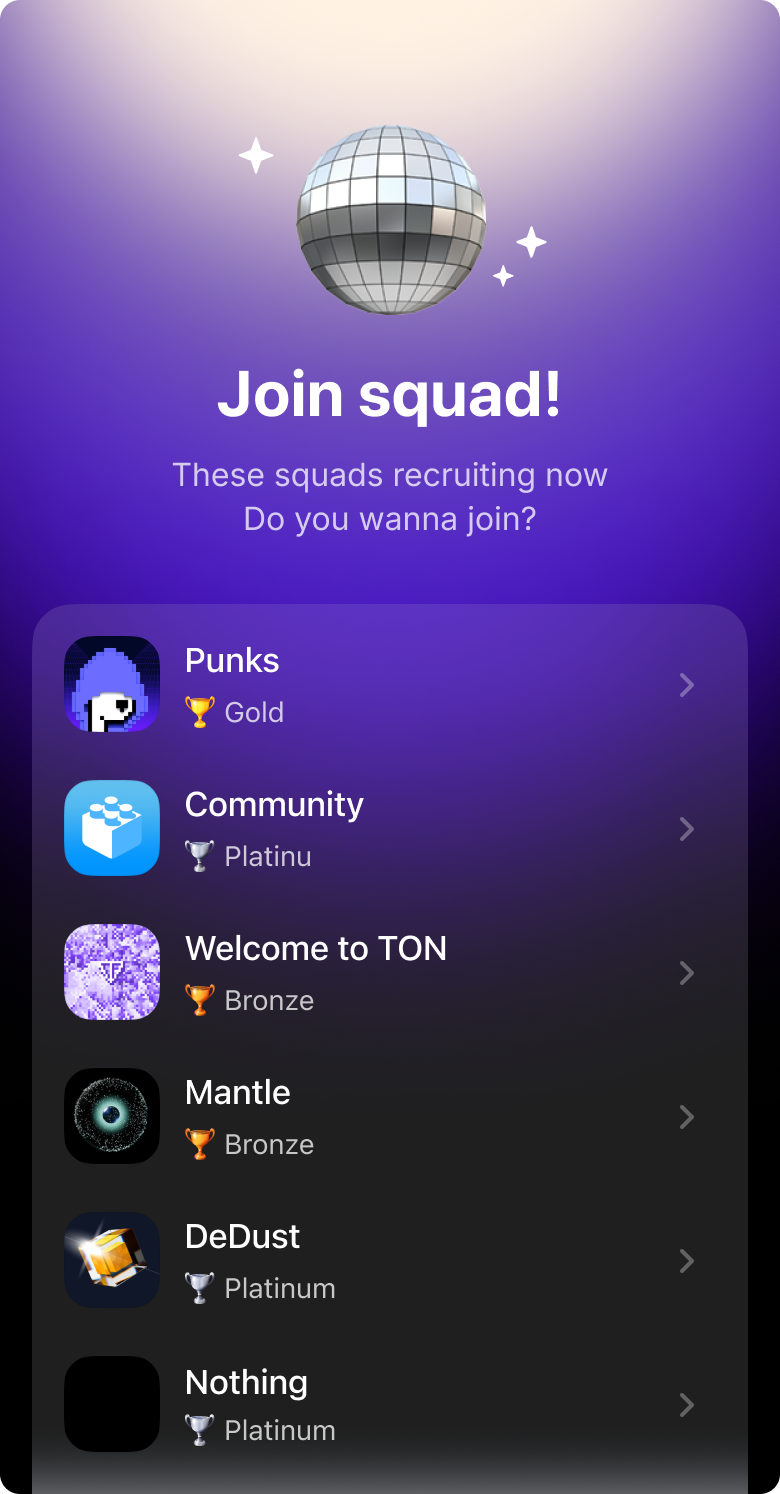Choose the Mantle squad
780x1494 pixels.
390,1117
